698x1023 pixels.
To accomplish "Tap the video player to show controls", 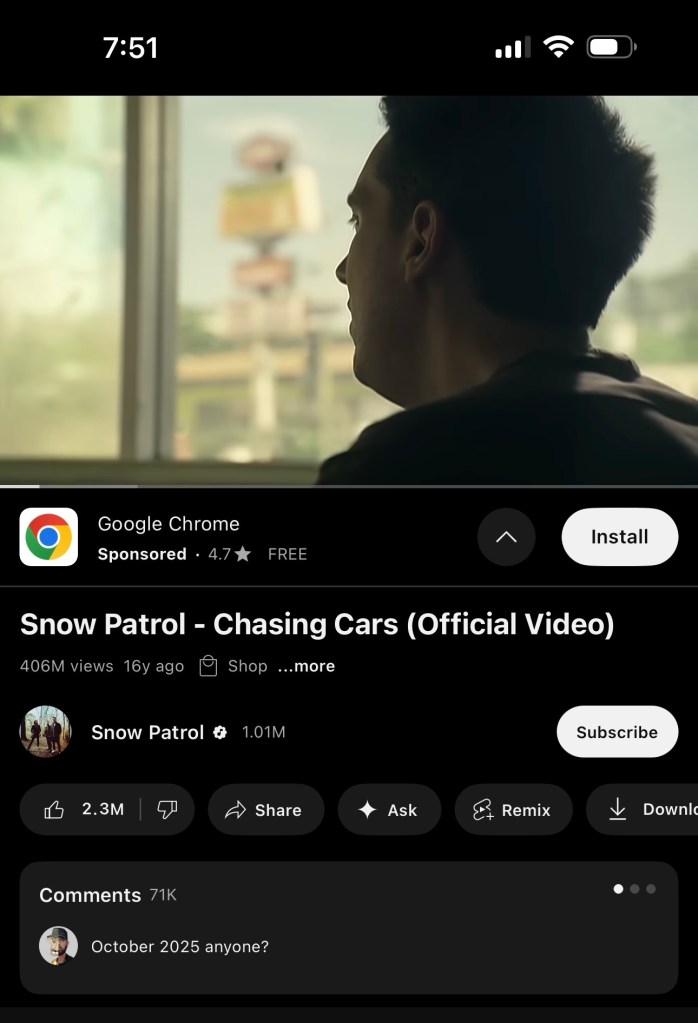I will coord(348,290).
